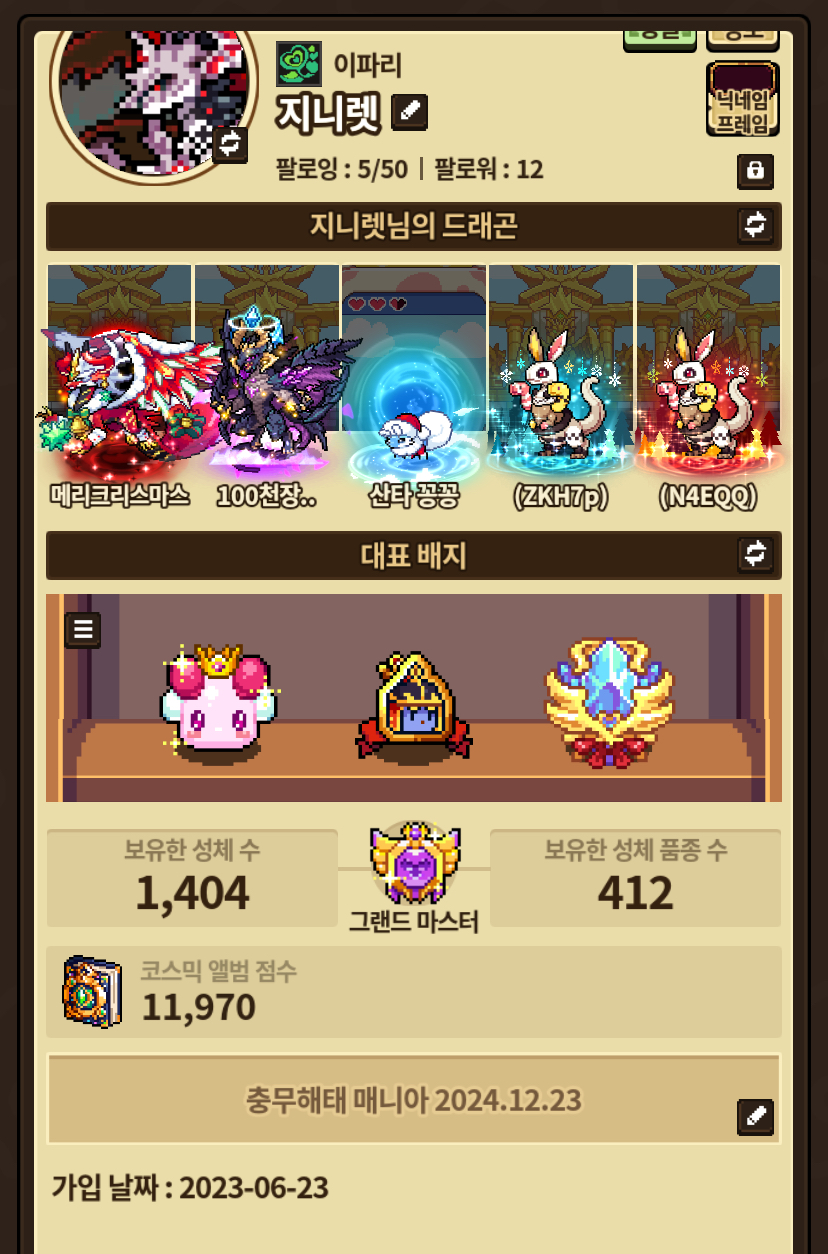The height and width of the screenshot is (1254, 828).
Task: View the (ZKH7p) dragon
Action: pos(561,388)
